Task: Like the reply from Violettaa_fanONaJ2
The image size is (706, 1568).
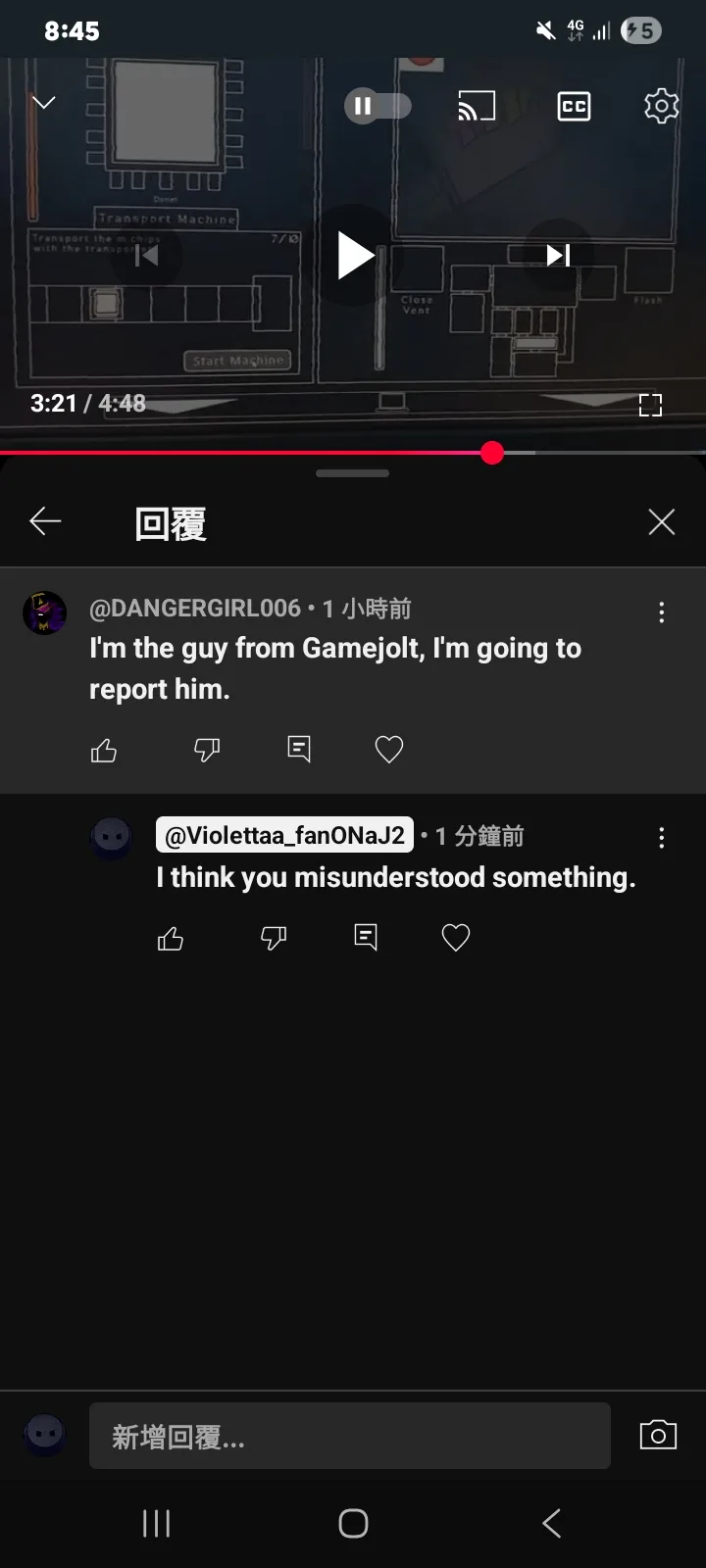Action: 171,939
